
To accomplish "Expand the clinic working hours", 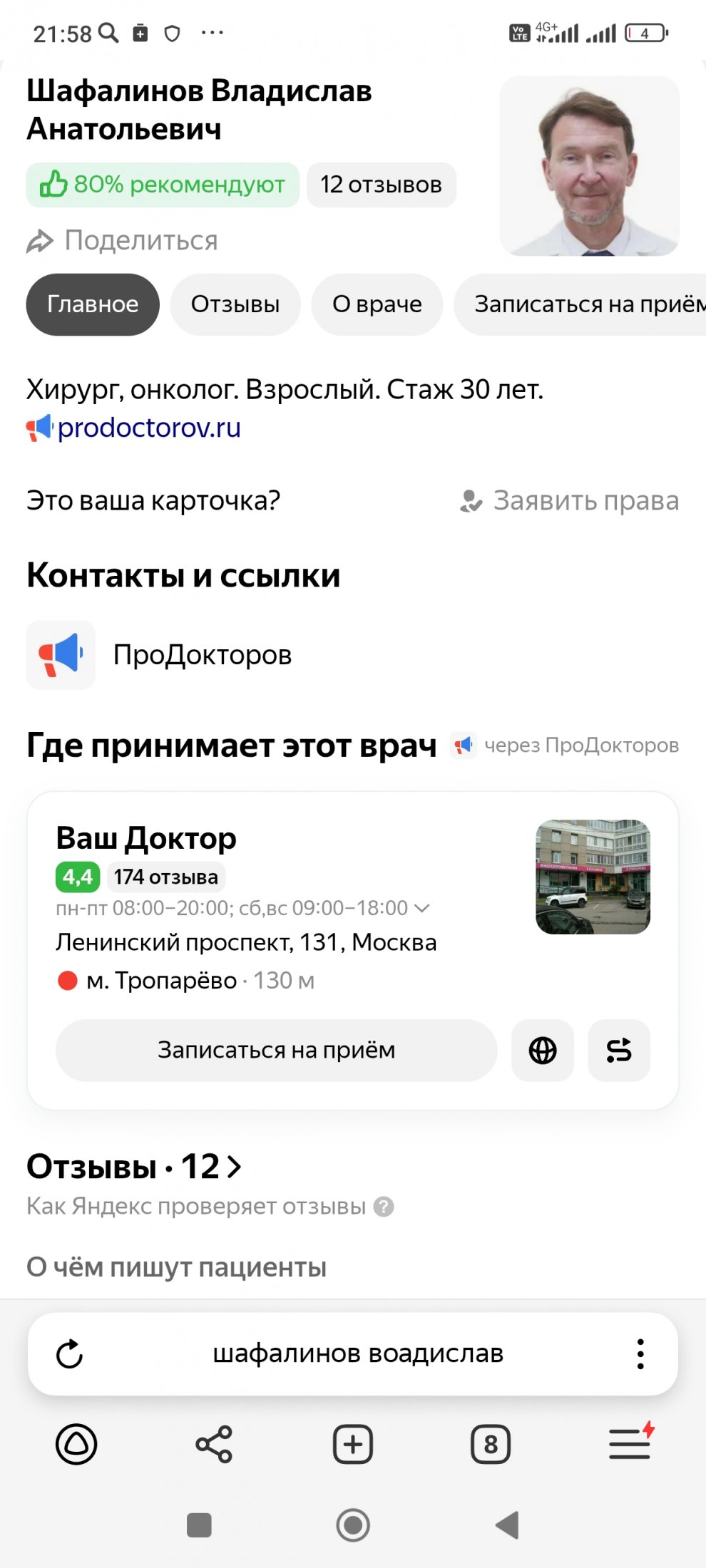I will 422,908.
